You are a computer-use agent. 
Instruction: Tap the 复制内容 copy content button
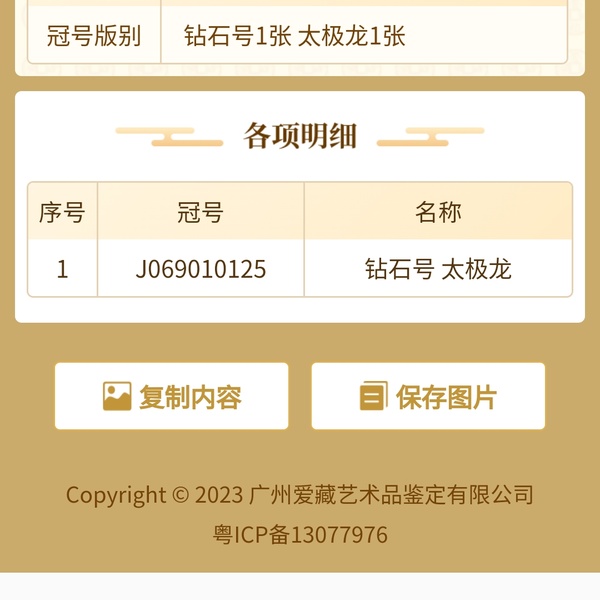[x=171, y=397]
